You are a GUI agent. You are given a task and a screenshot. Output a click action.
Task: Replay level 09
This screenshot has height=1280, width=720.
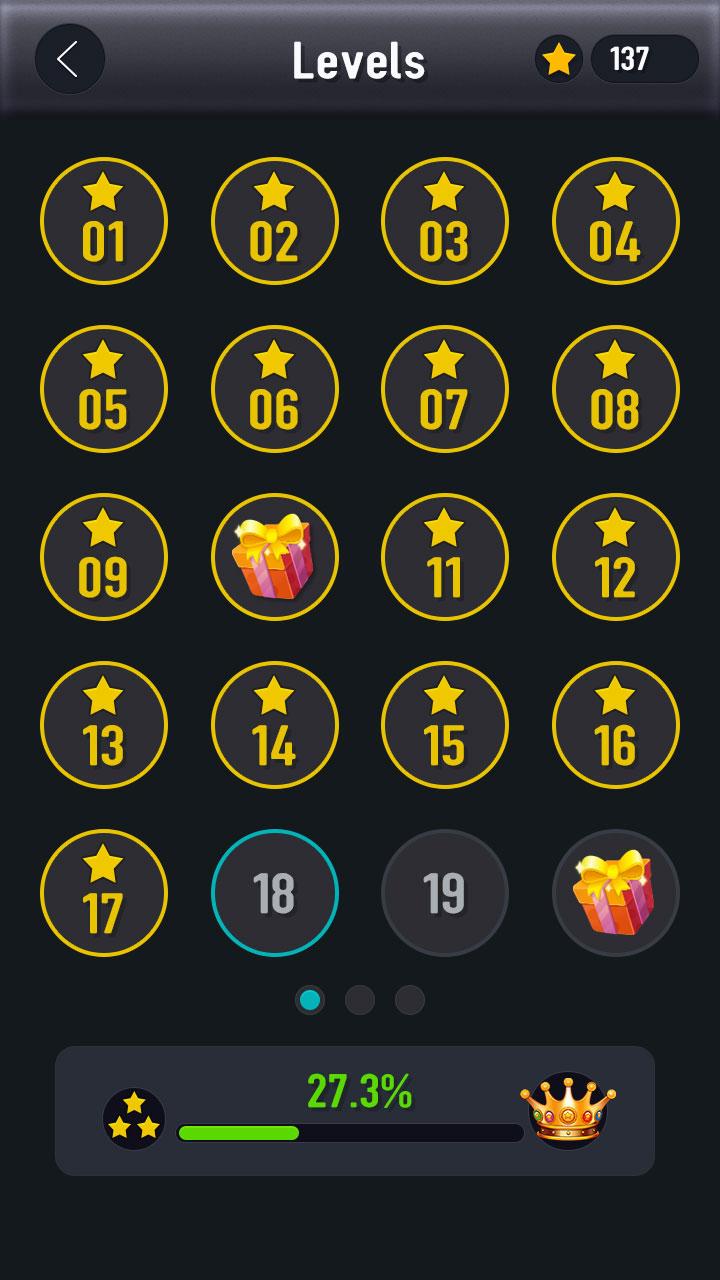click(104, 557)
